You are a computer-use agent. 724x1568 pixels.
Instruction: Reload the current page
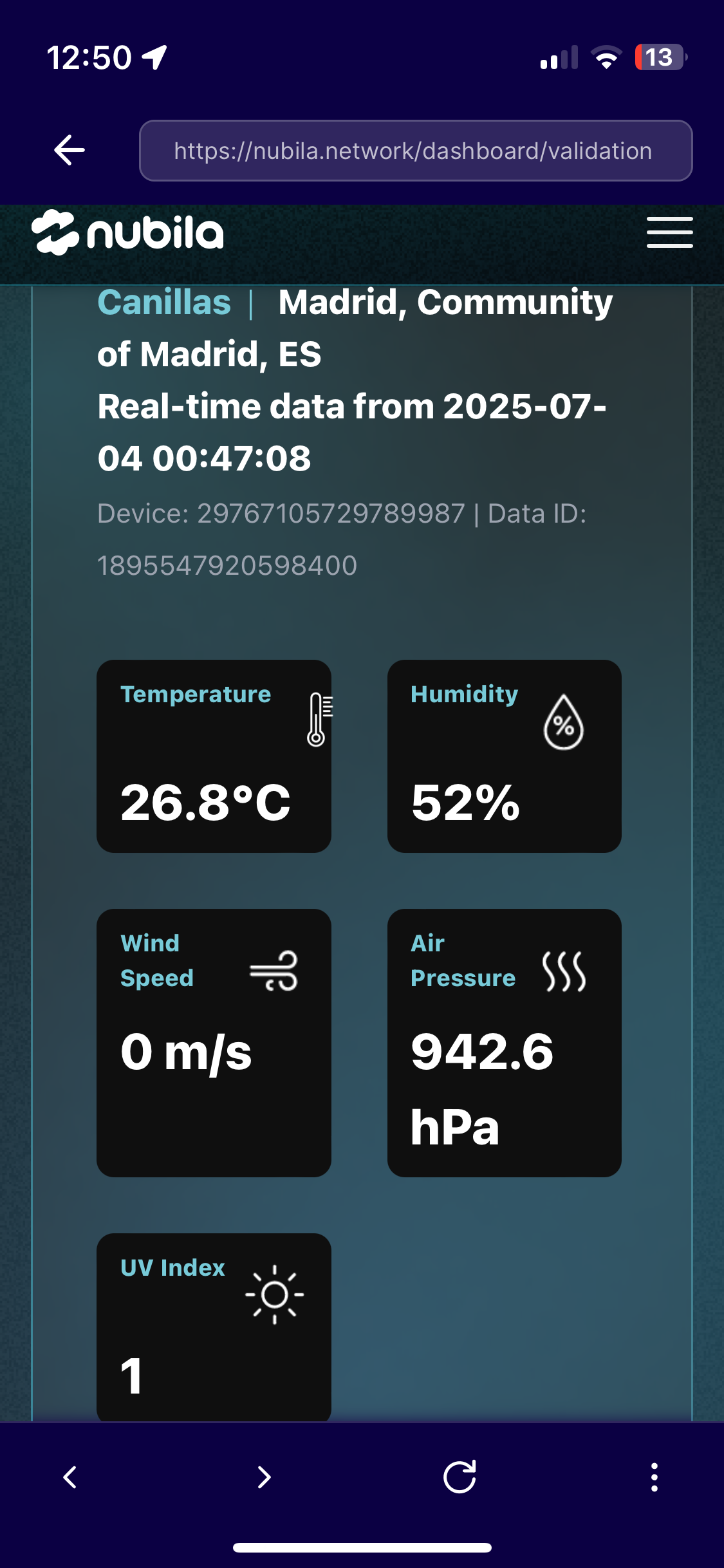[459, 1477]
